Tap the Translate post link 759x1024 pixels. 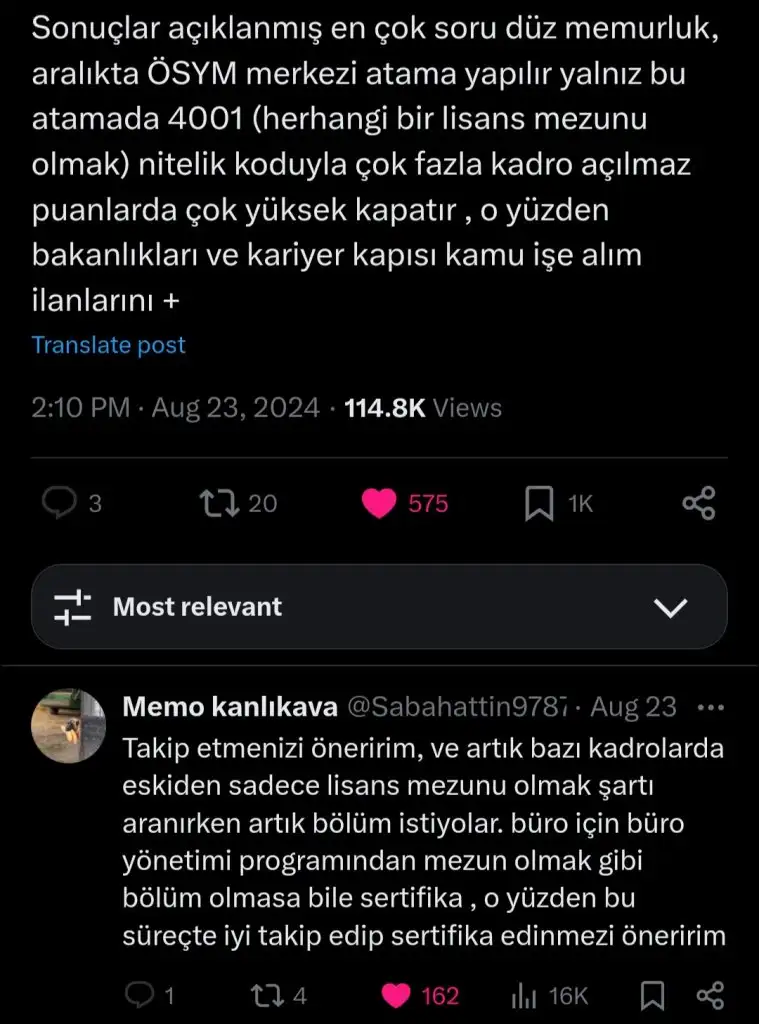pyautogui.click(x=108, y=345)
